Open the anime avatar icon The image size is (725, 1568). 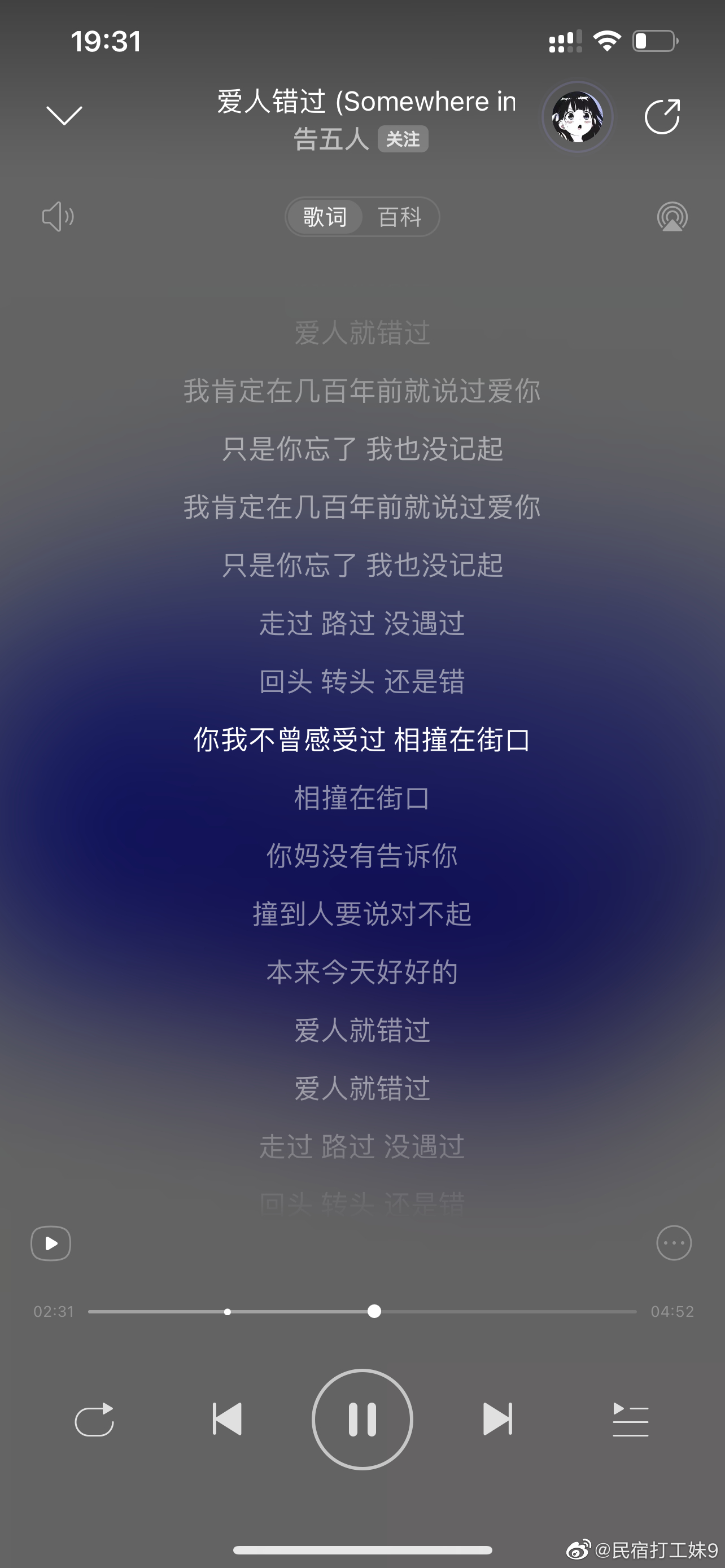coord(577,116)
